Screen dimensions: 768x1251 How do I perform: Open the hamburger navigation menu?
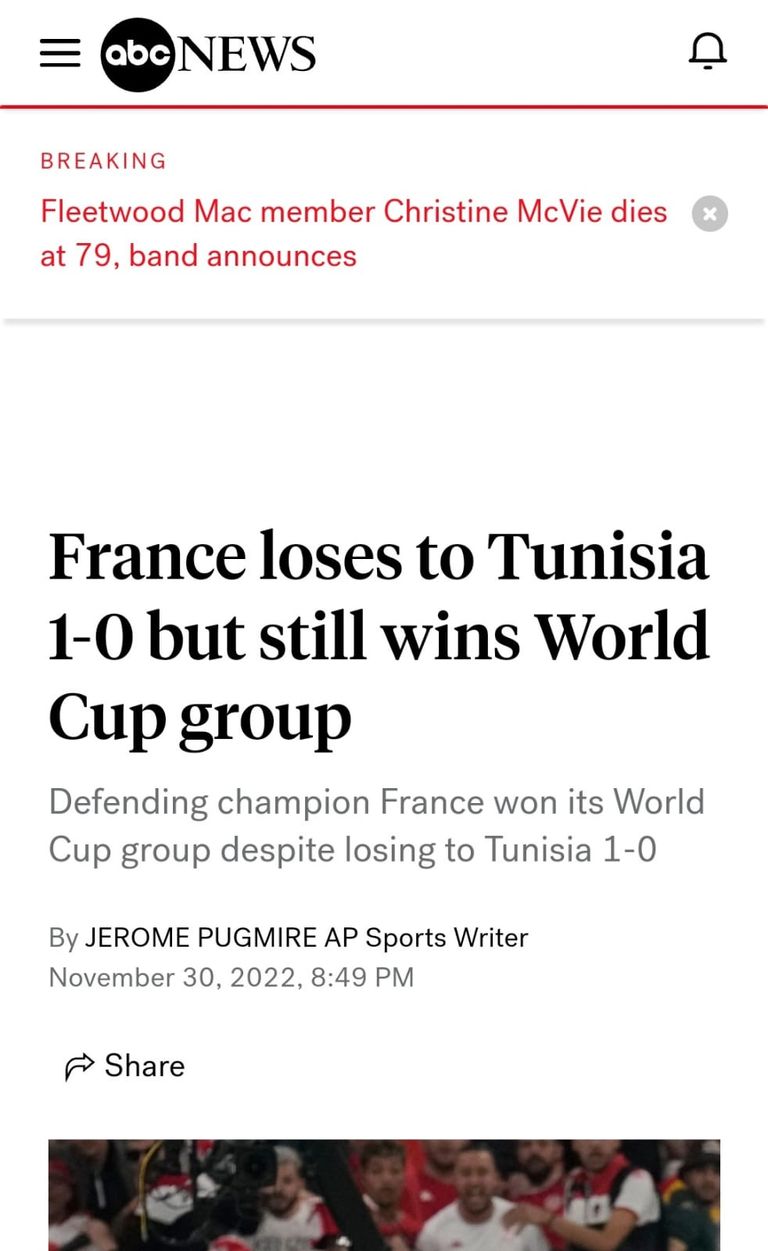coord(60,53)
